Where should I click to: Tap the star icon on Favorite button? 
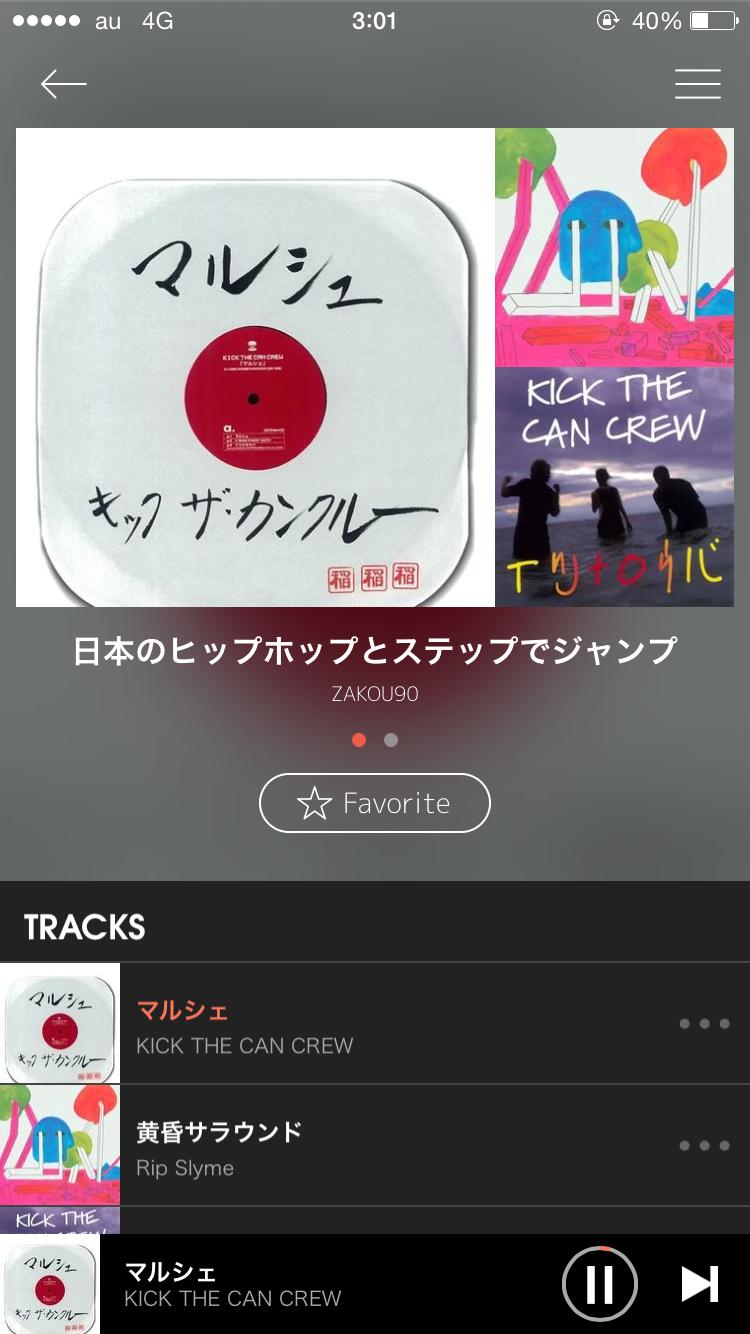point(315,803)
